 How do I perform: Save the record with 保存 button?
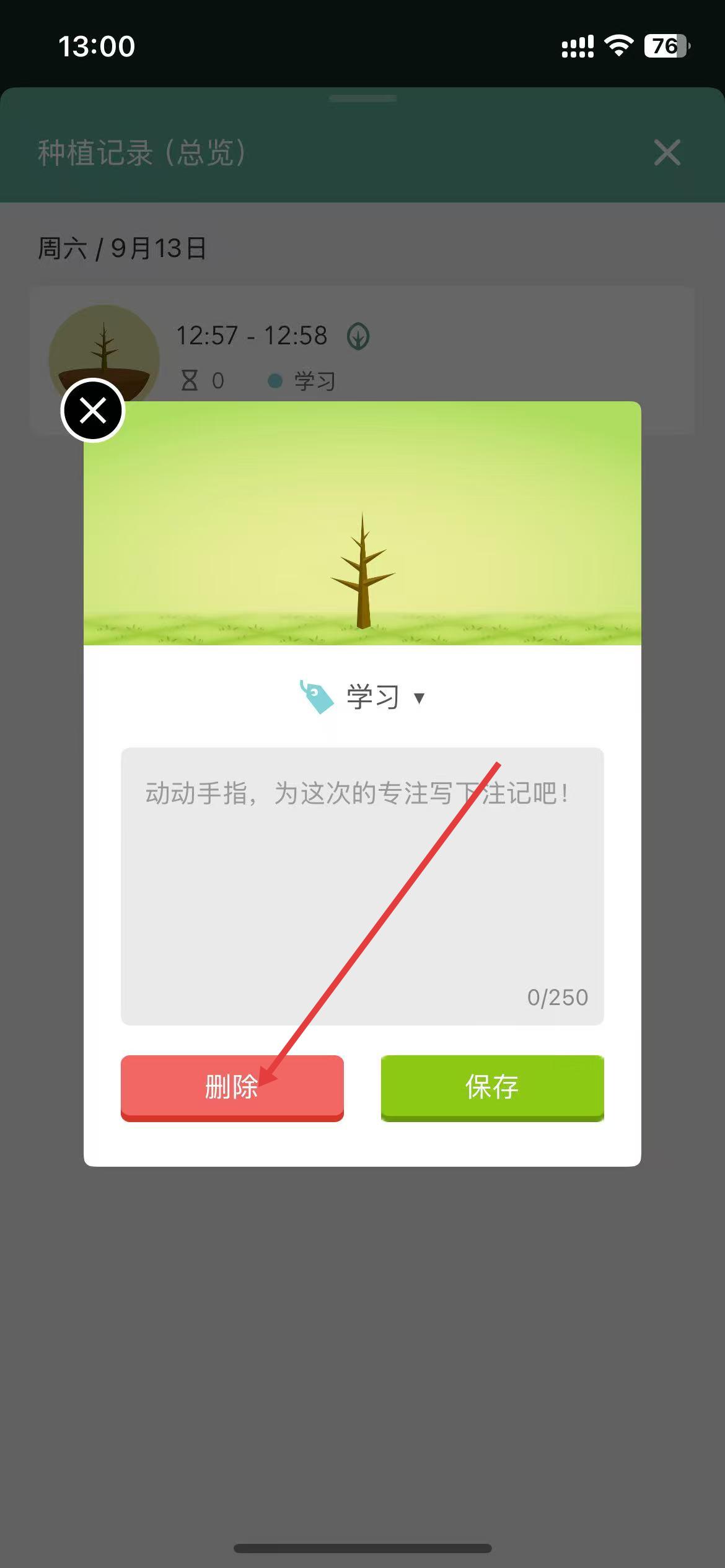click(x=492, y=1087)
